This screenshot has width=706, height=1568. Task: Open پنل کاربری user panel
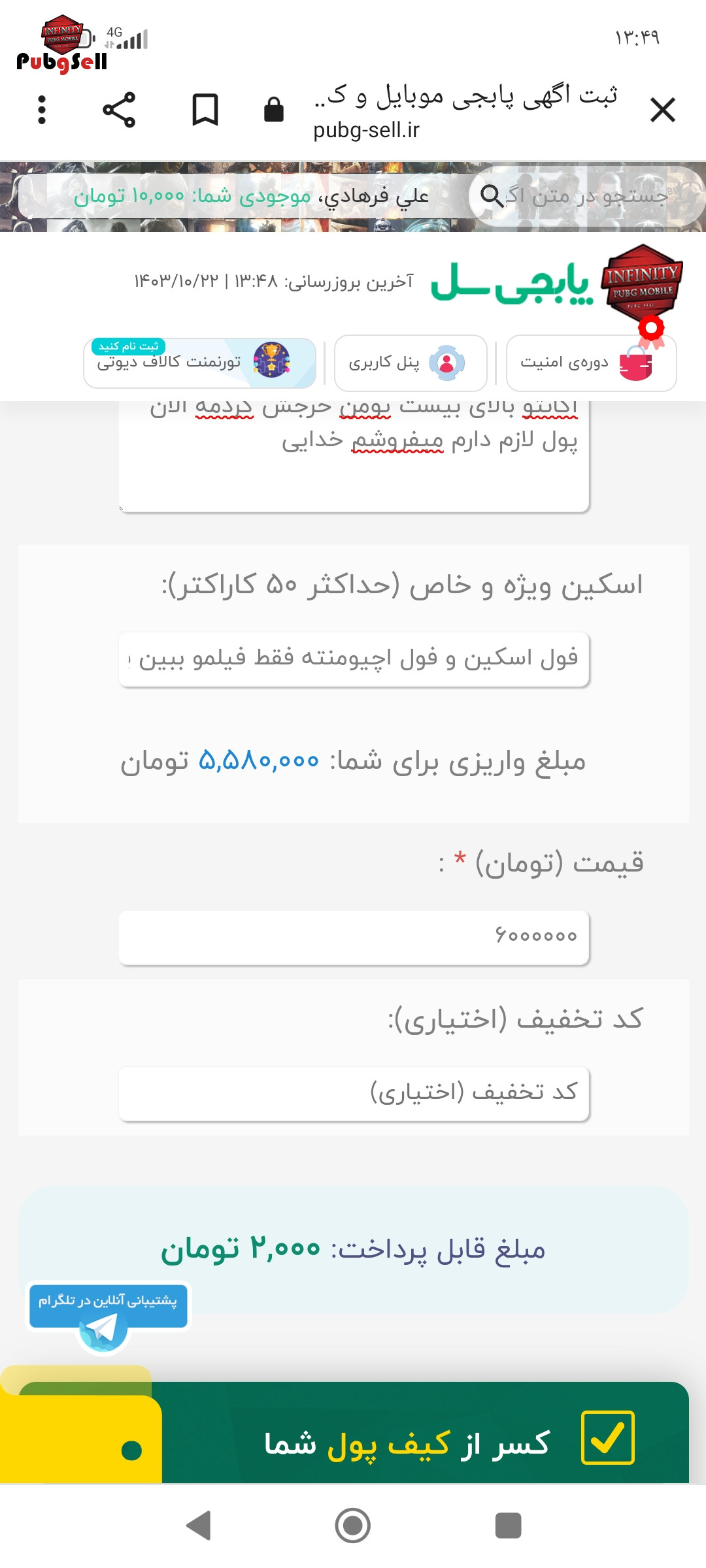[x=411, y=363]
